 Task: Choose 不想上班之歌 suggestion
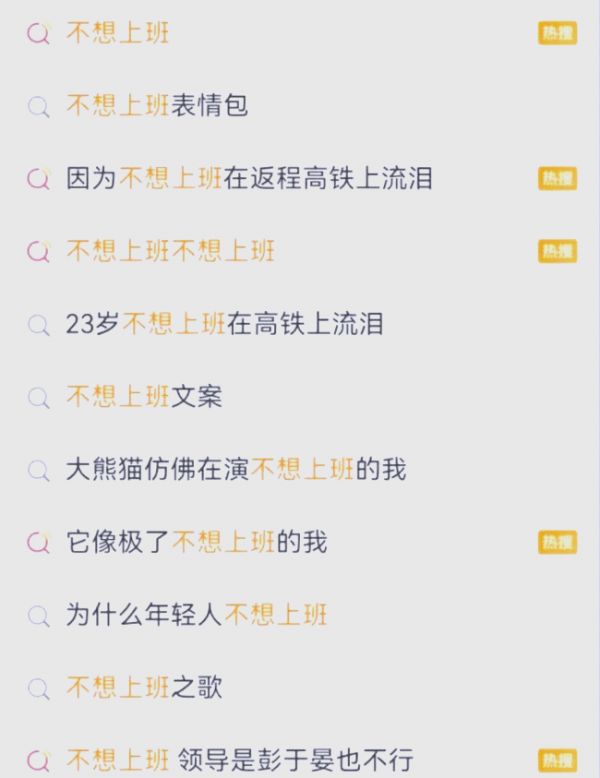point(144,688)
